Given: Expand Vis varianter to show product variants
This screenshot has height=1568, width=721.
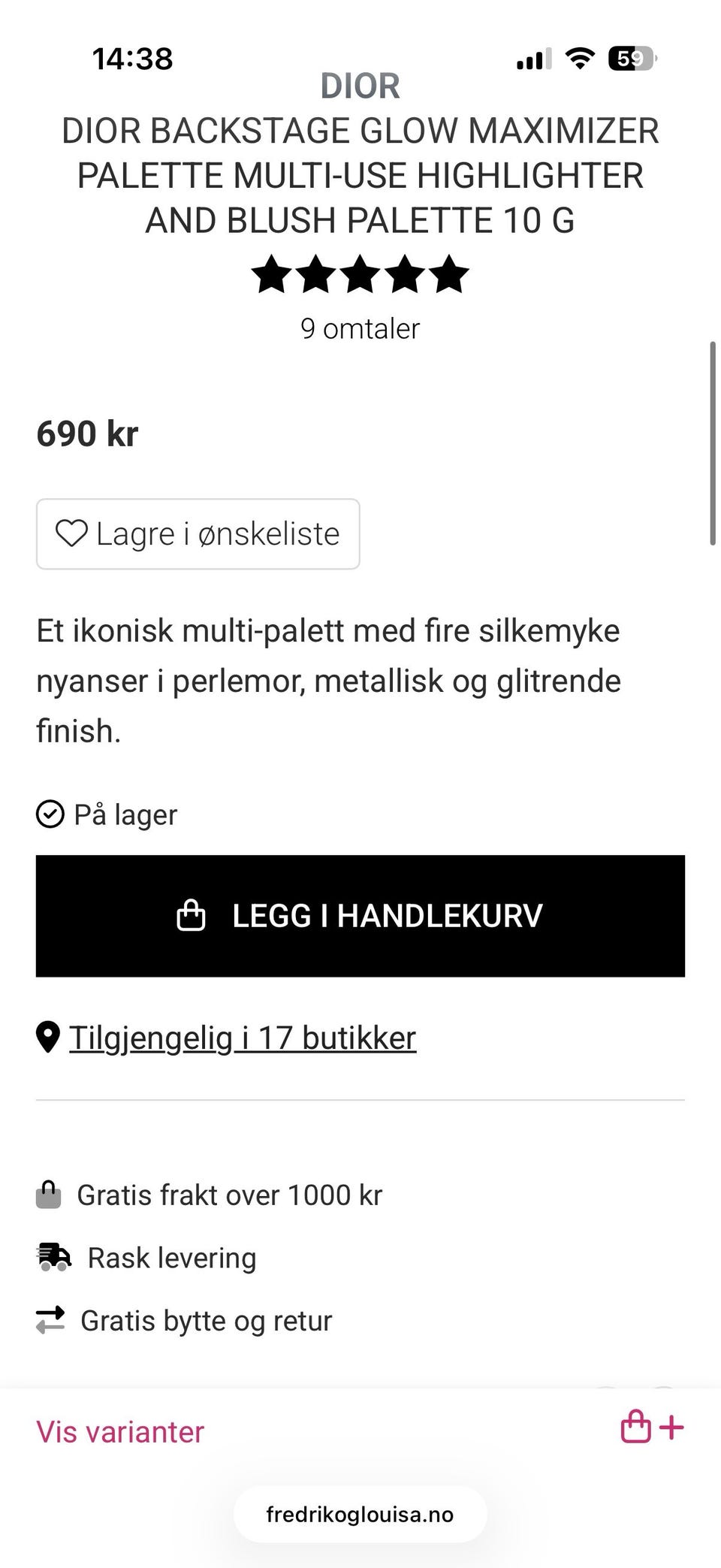Looking at the screenshot, I should tap(121, 1431).
